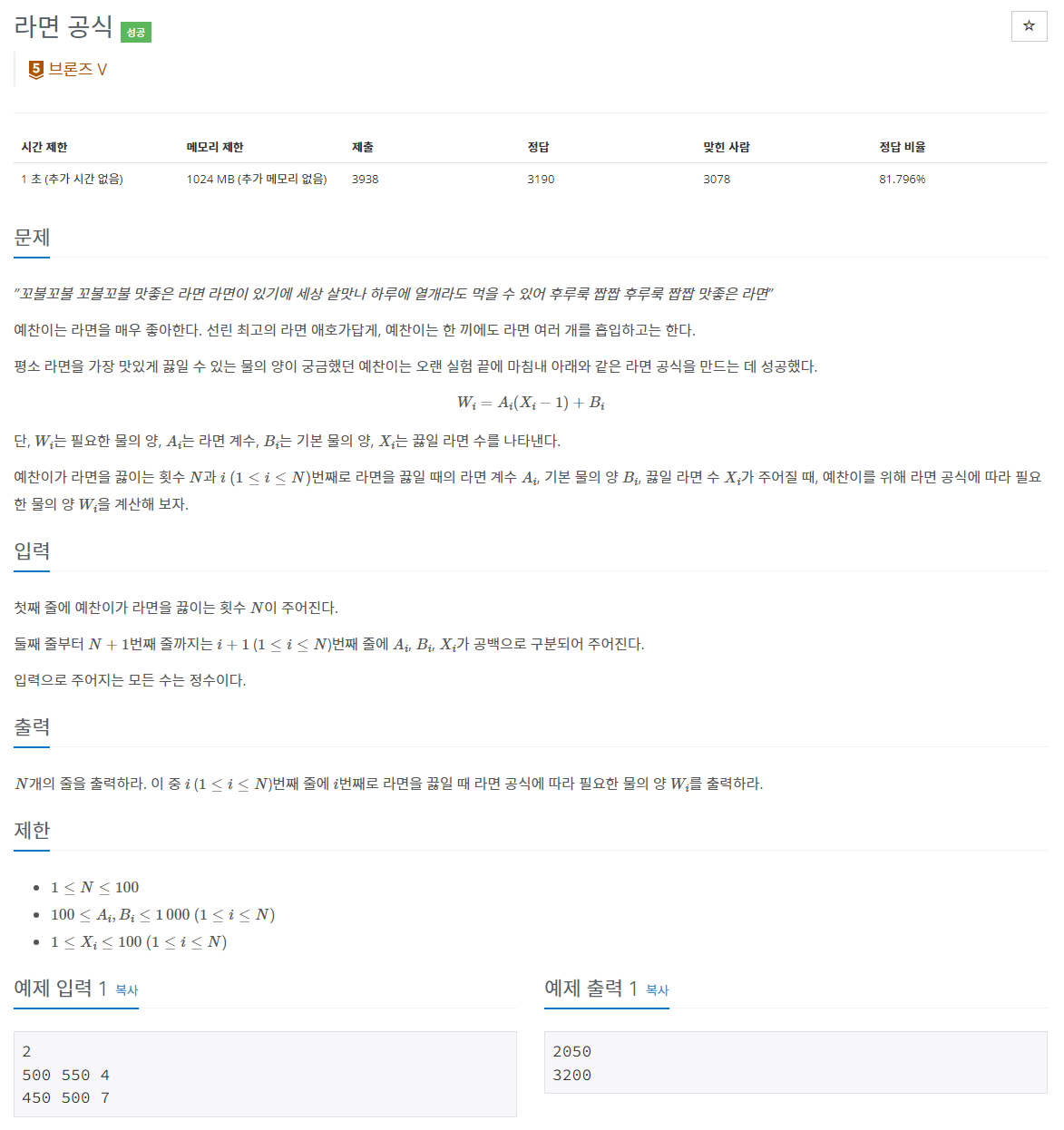Open the 브론즈 V difficulty tier link
This screenshot has width=1064, height=1130.
pyautogui.click(x=77, y=69)
